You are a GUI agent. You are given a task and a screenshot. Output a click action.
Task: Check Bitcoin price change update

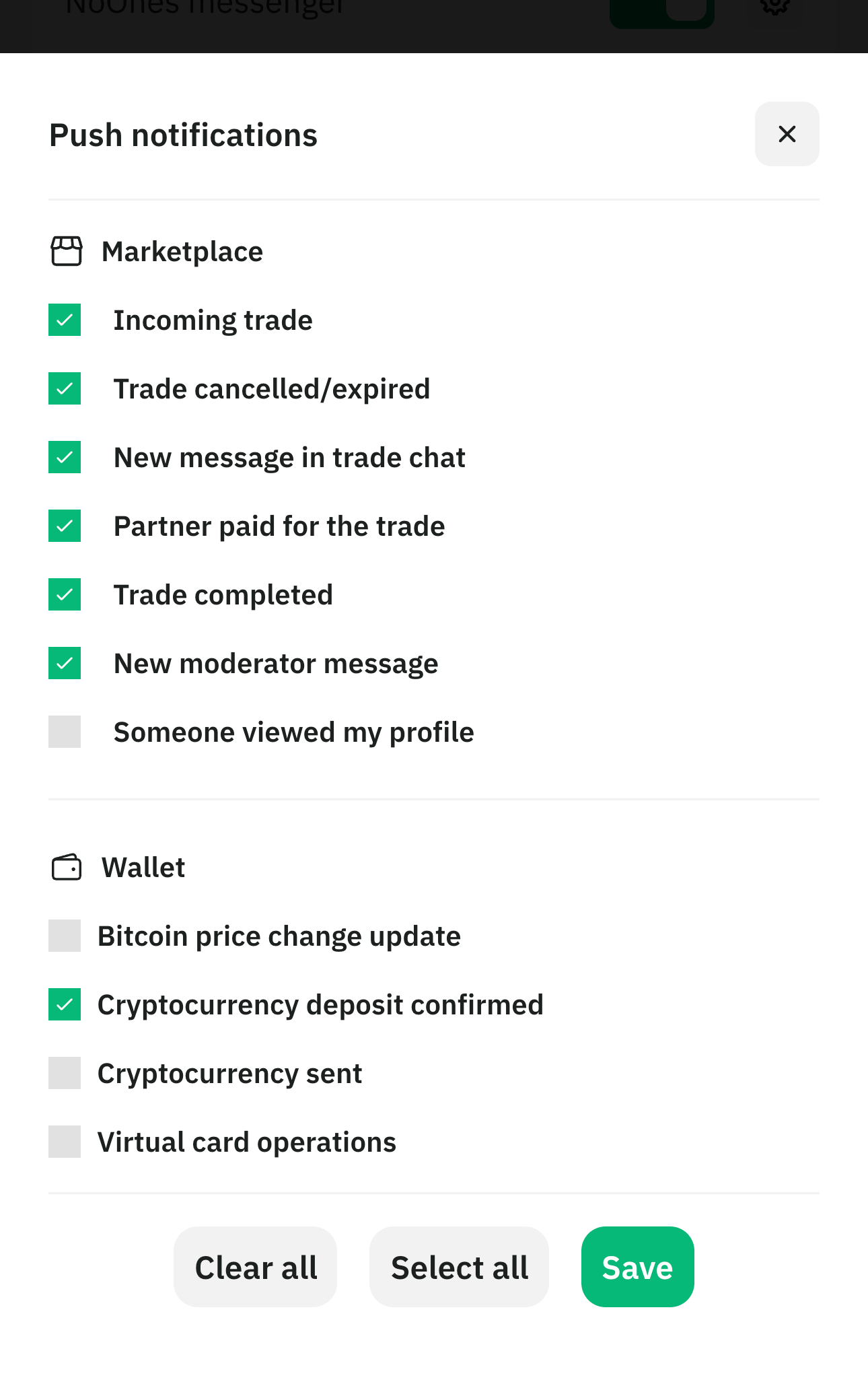pos(65,936)
